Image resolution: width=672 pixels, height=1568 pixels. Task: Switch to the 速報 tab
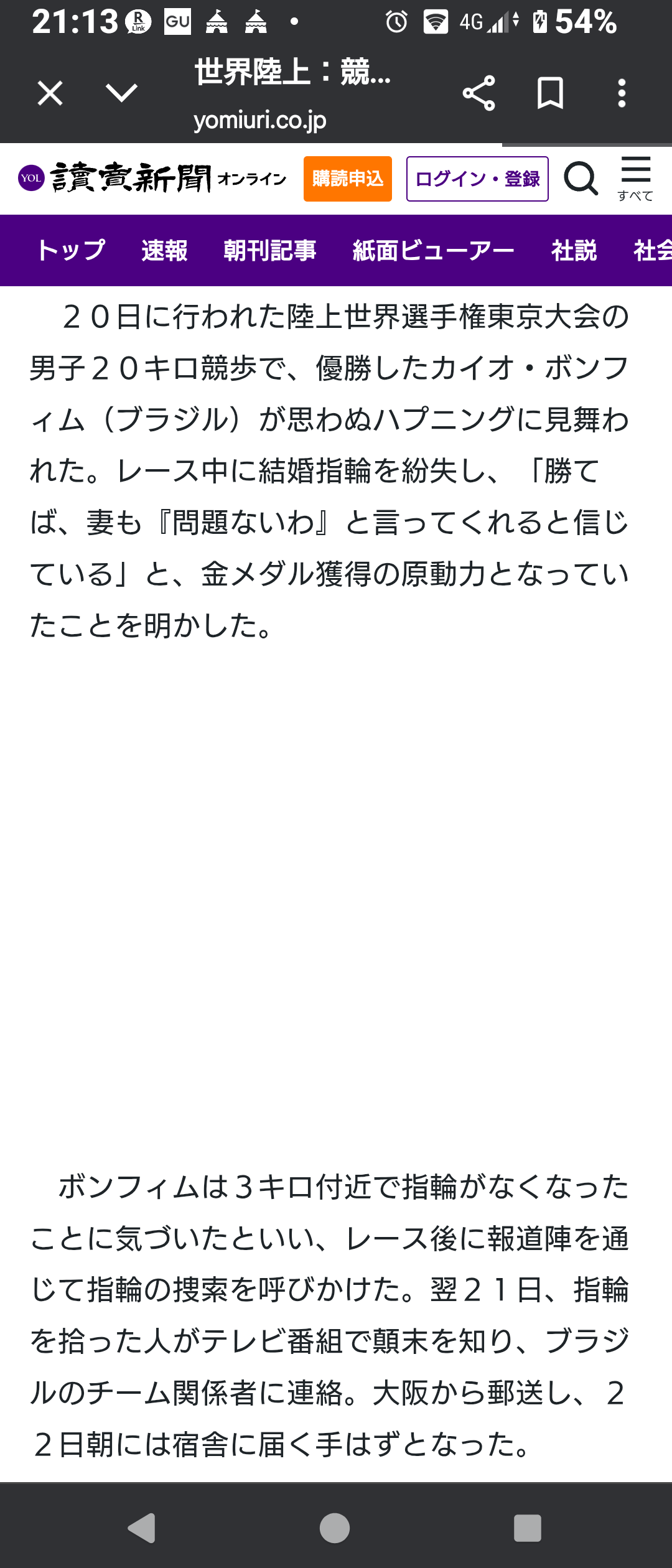(x=164, y=251)
